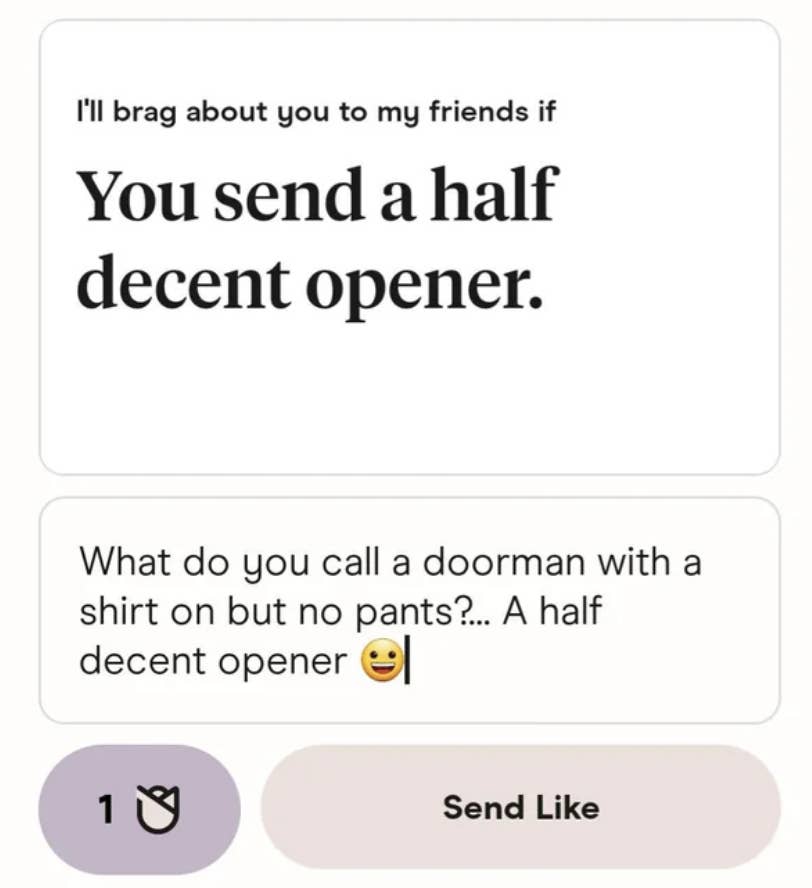
Task: Select the Send Like pill at bottom right
Action: tap(520, 808)
